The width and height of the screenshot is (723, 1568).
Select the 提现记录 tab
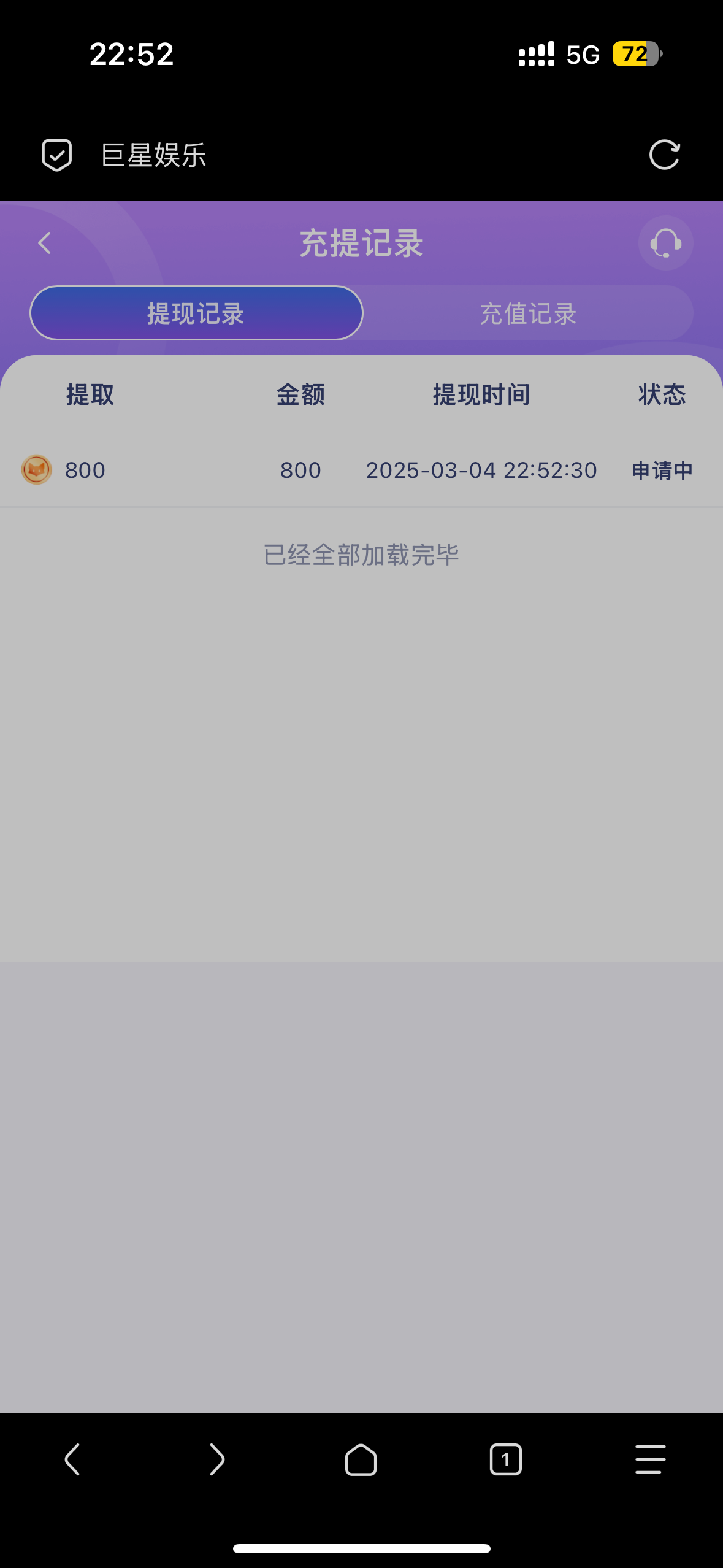click(x=196, y=313)
